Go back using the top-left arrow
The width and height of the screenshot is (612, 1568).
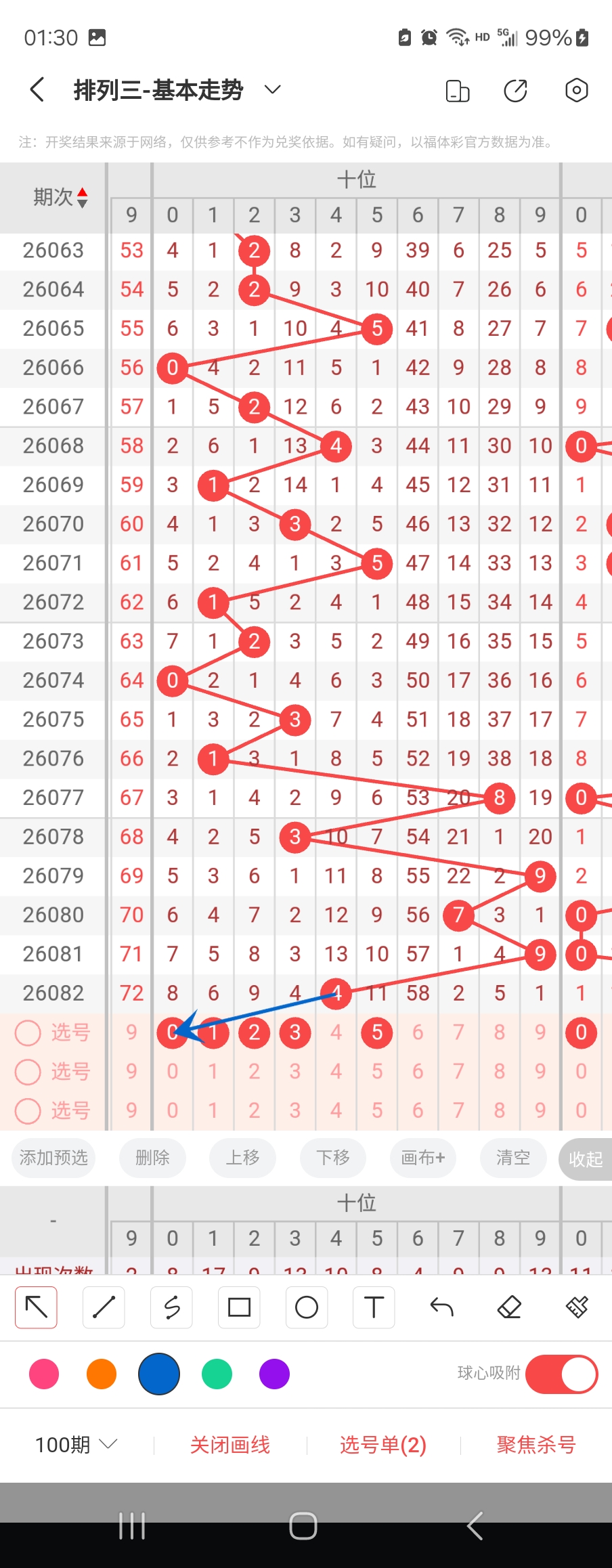38,90
